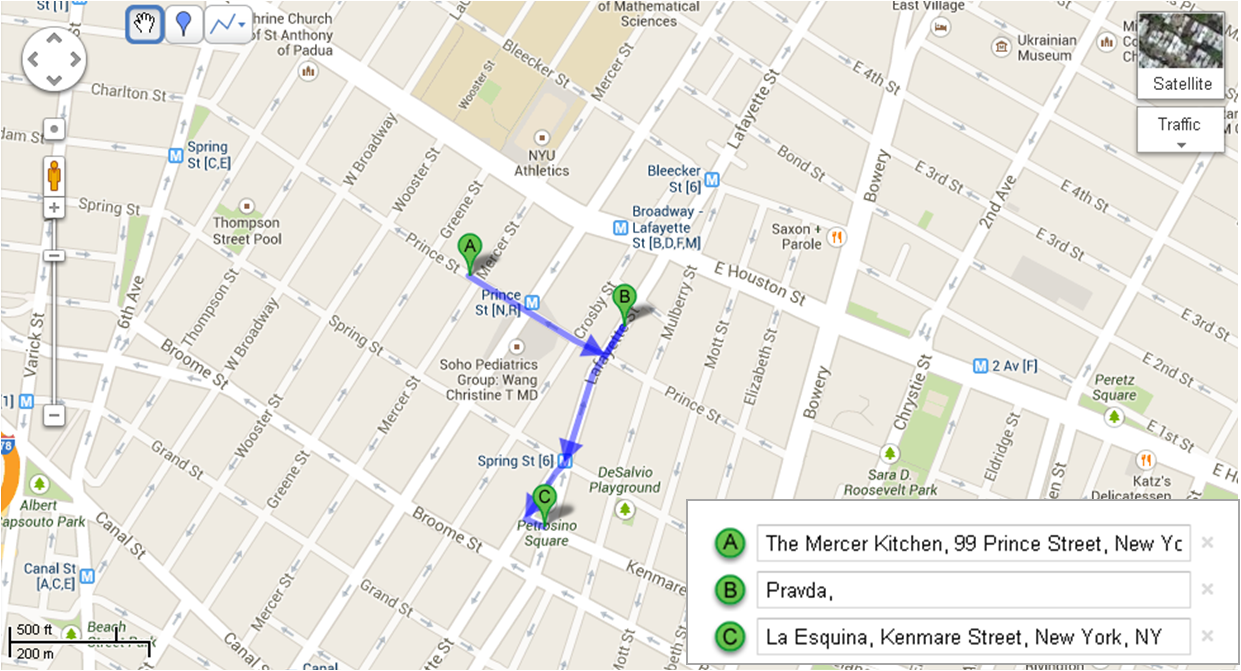This screenshot has height=671, width=1241.
Task: Switch to Satellite view
Action: [1181, 56]
